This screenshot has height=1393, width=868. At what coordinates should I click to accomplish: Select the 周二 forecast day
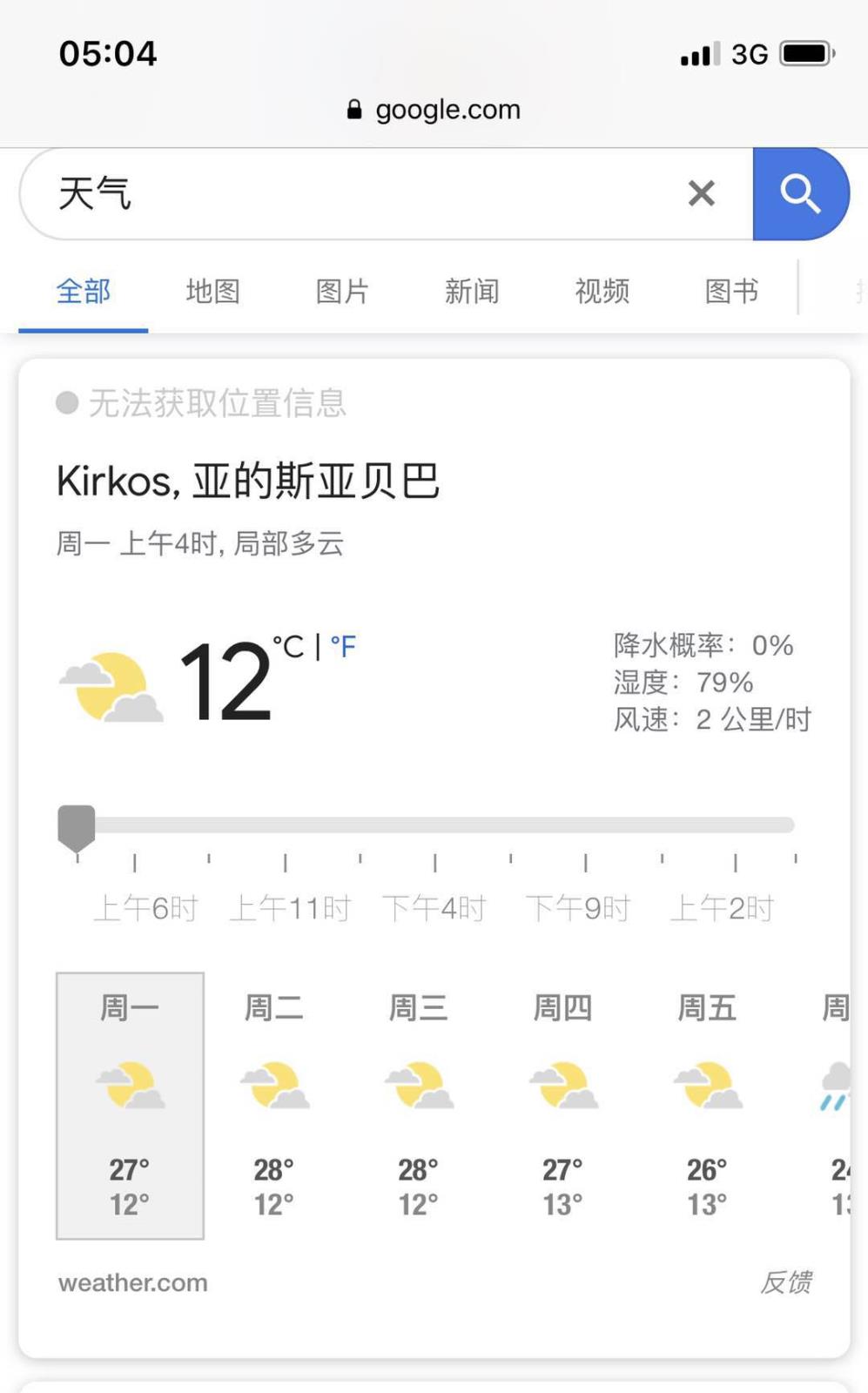point(274,1105)
